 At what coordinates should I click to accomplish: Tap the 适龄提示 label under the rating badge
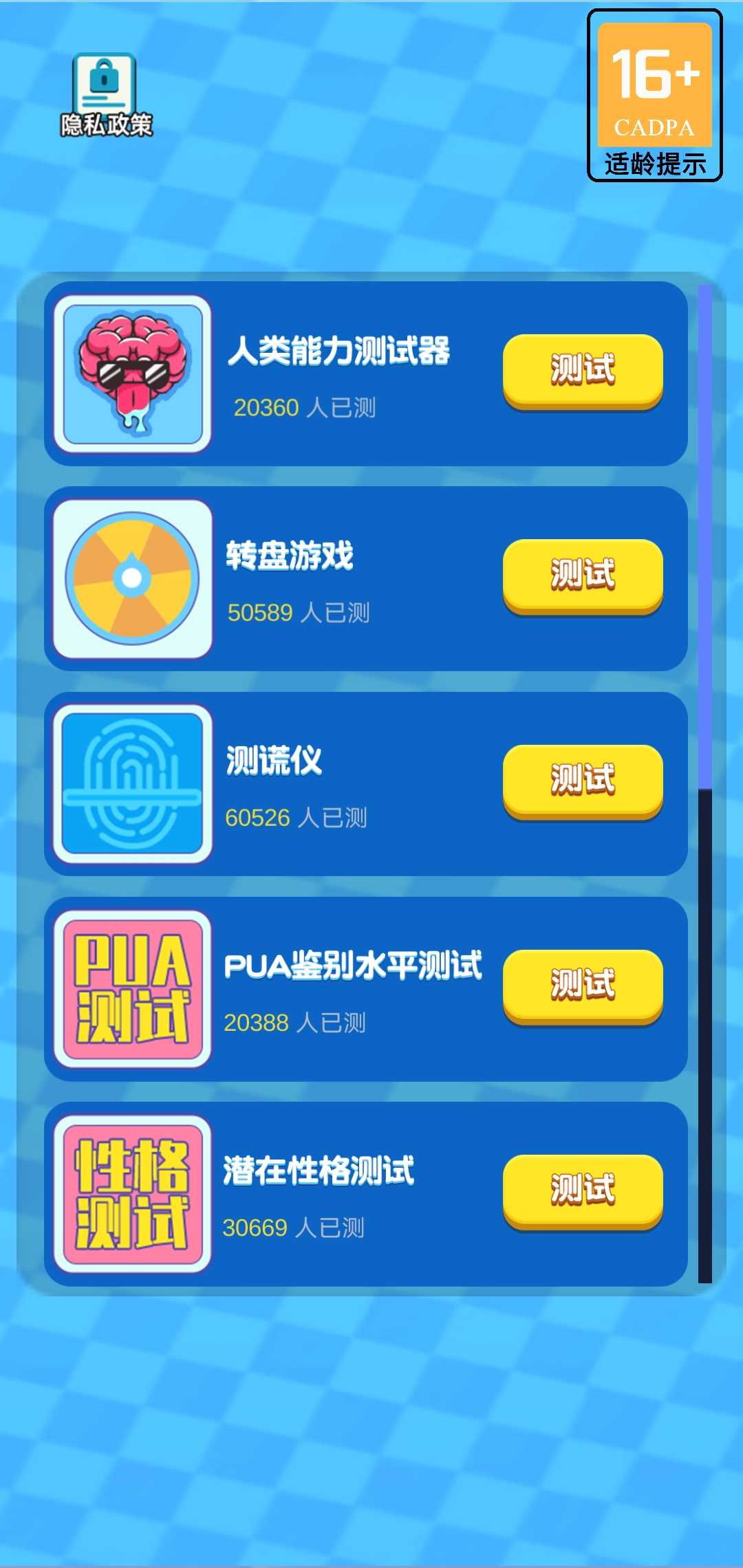click(655, 163)
